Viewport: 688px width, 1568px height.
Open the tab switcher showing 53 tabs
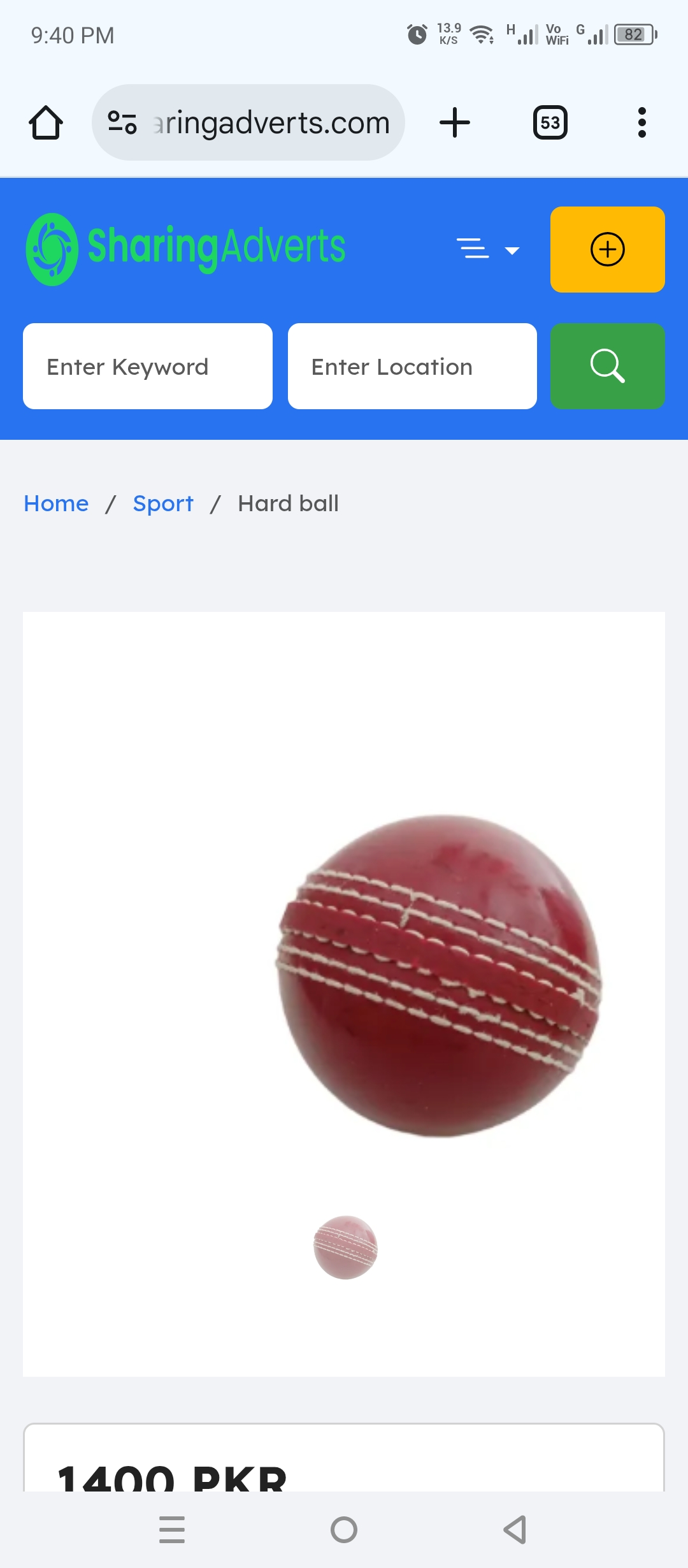tap(550, 122)
